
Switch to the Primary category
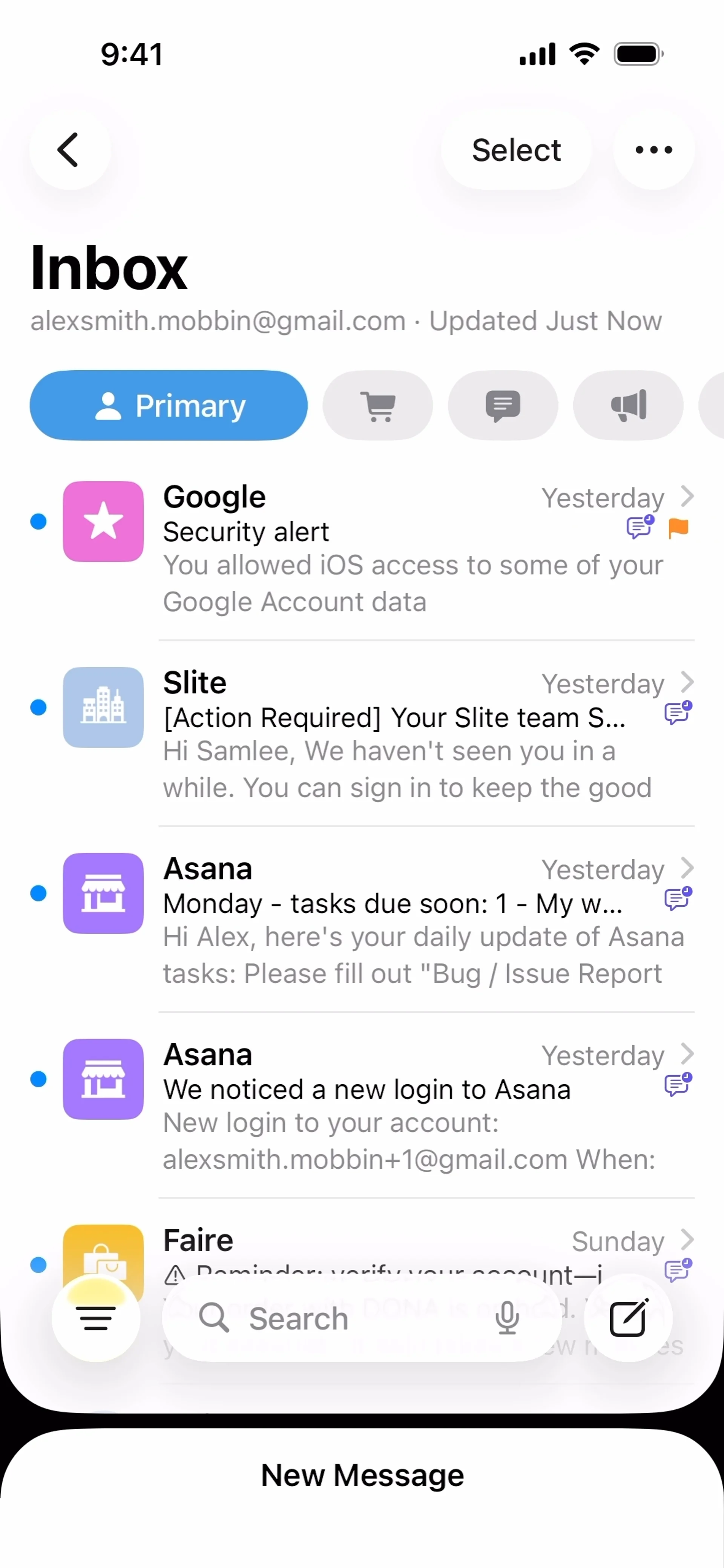click(x=169, y=405)
